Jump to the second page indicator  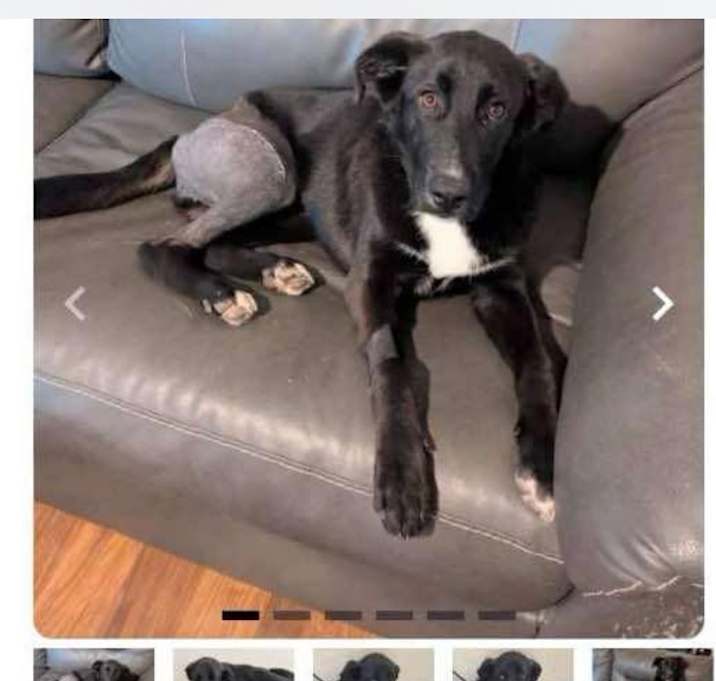pos(292,615)
